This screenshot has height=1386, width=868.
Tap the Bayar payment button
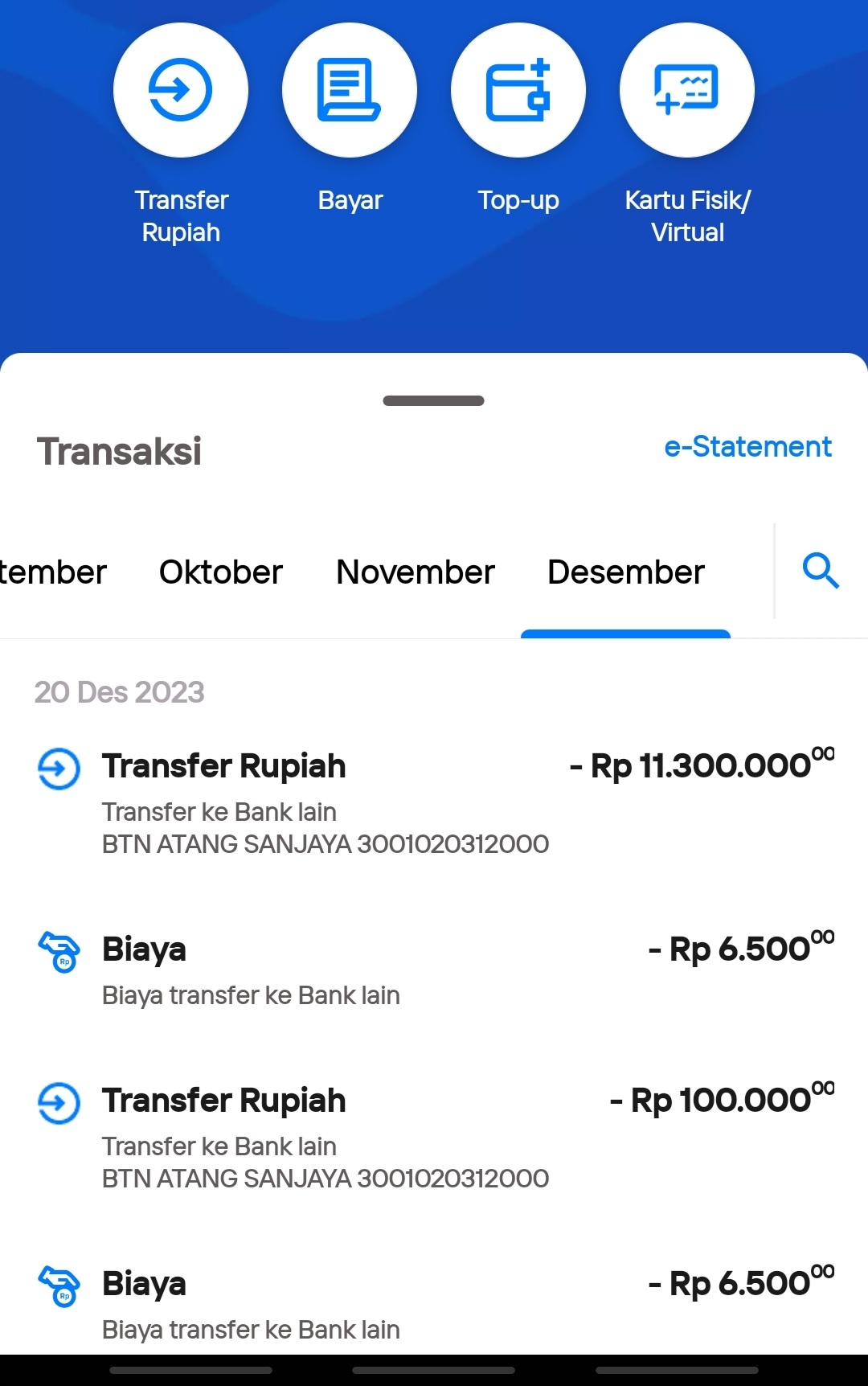(x=350, y=91)
